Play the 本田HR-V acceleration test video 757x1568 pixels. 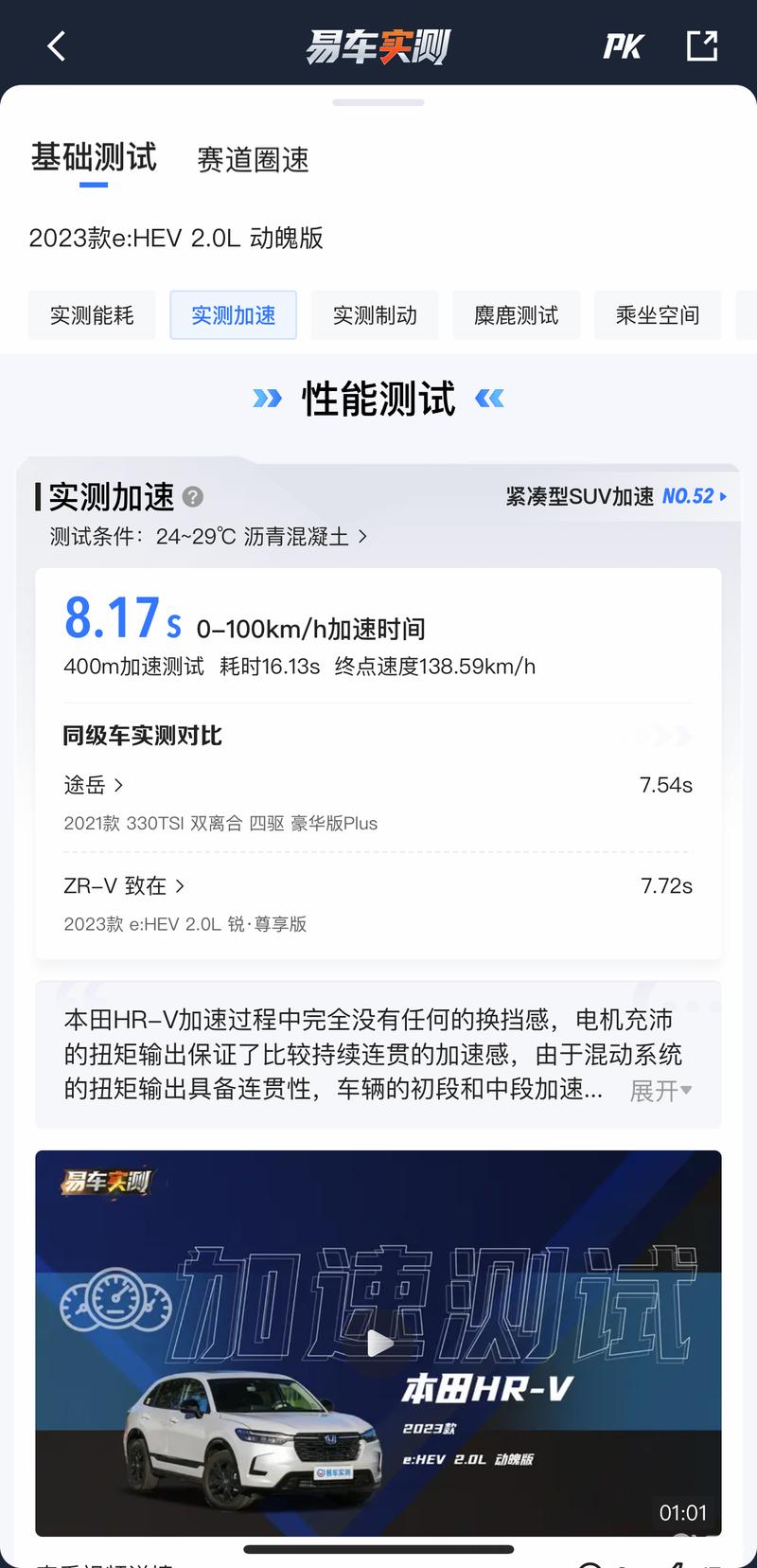(x=378, y=1343)
